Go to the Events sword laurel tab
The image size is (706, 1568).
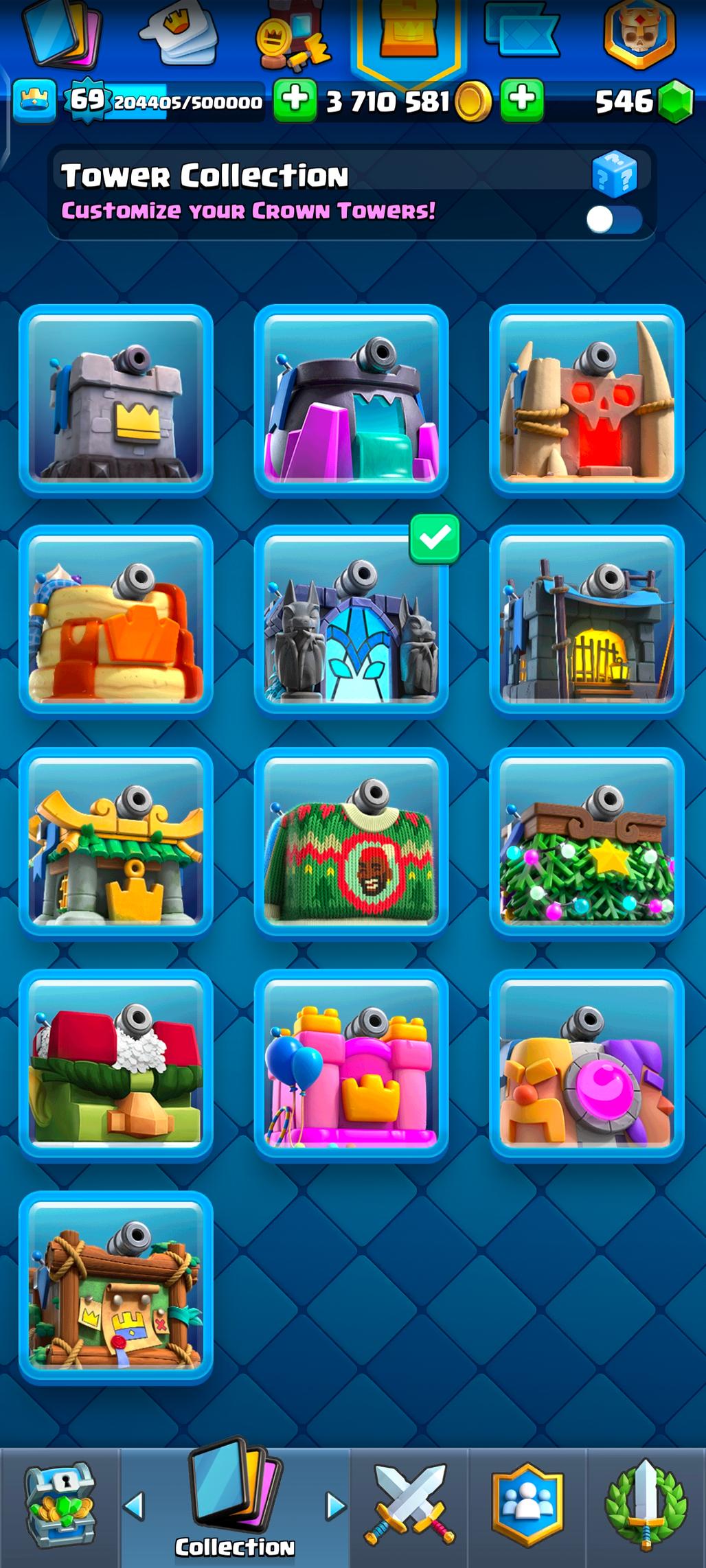point(646,1507)
